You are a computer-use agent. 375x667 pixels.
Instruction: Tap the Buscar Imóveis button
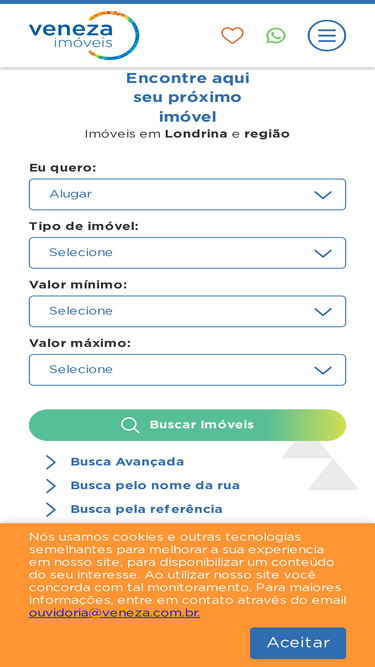click(x=188, y=425)
